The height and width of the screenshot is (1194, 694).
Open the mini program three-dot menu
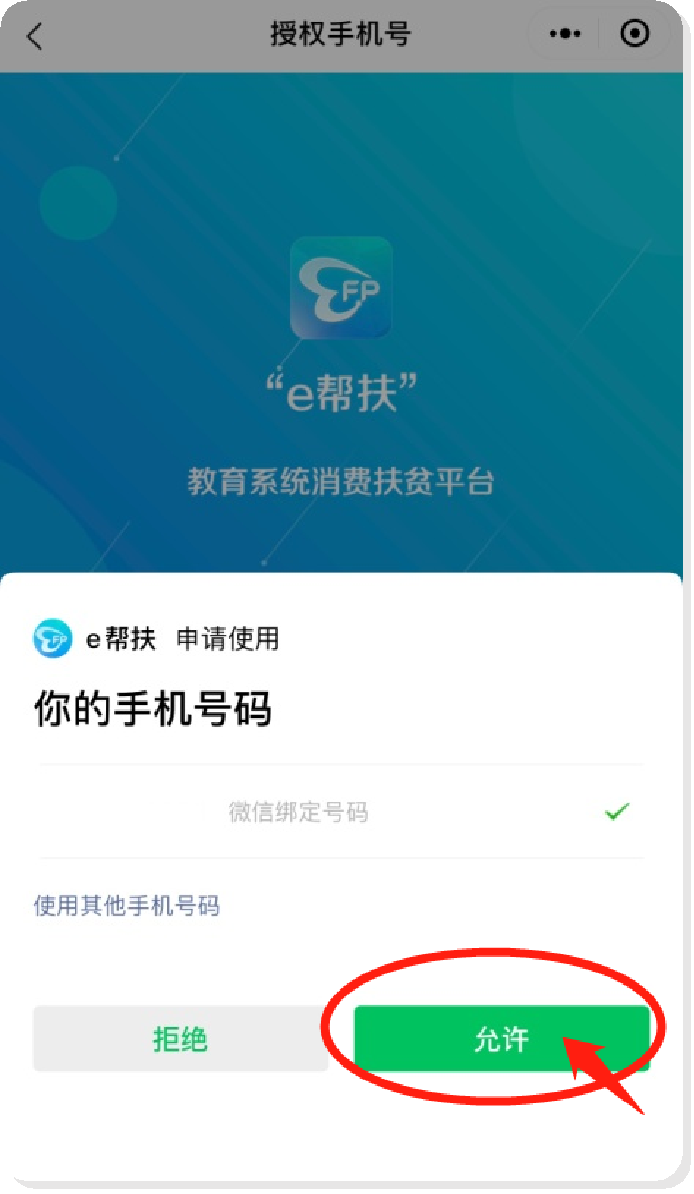tap(565, 34)
